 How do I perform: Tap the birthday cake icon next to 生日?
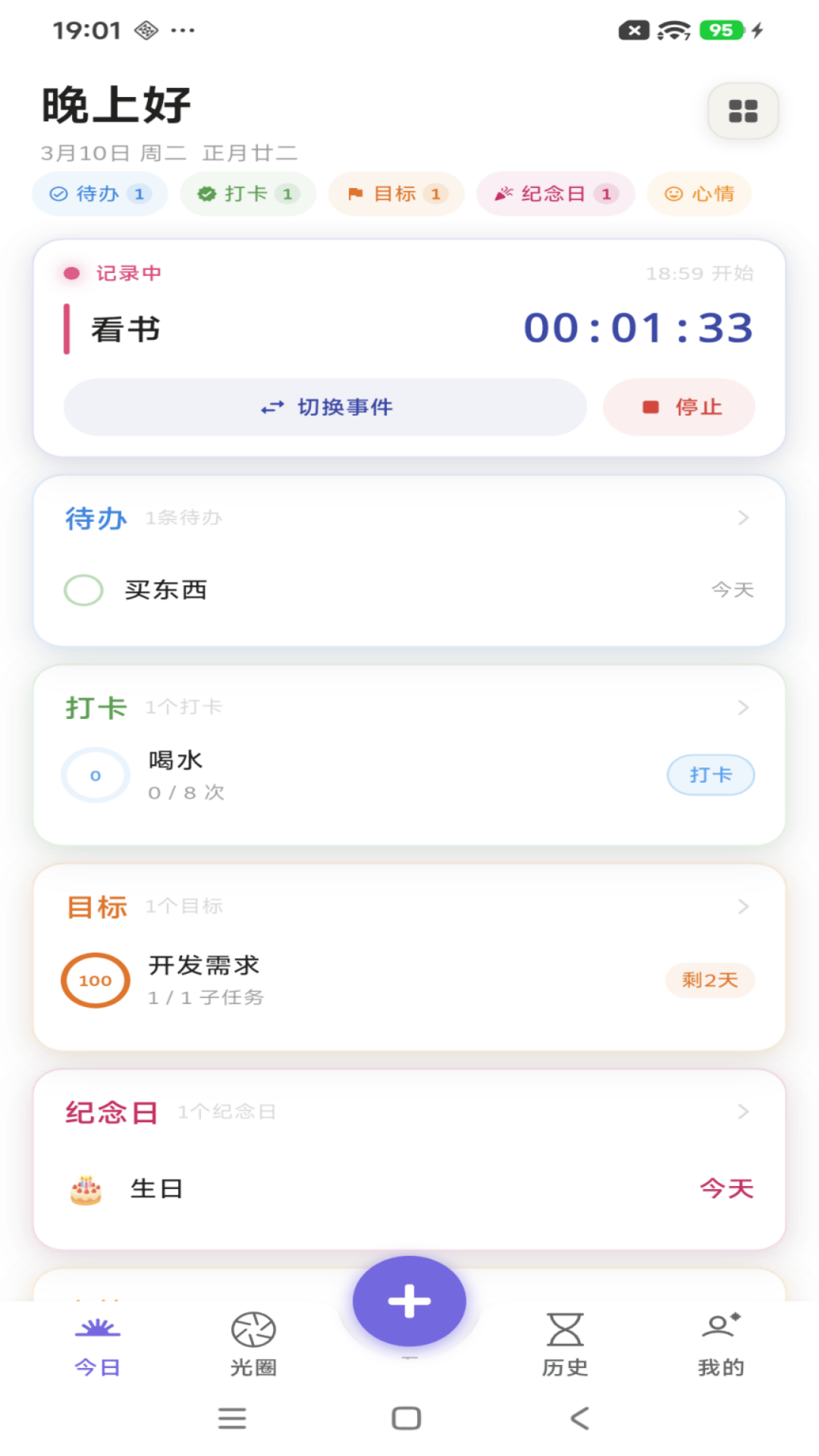(x=86, y=1188)
